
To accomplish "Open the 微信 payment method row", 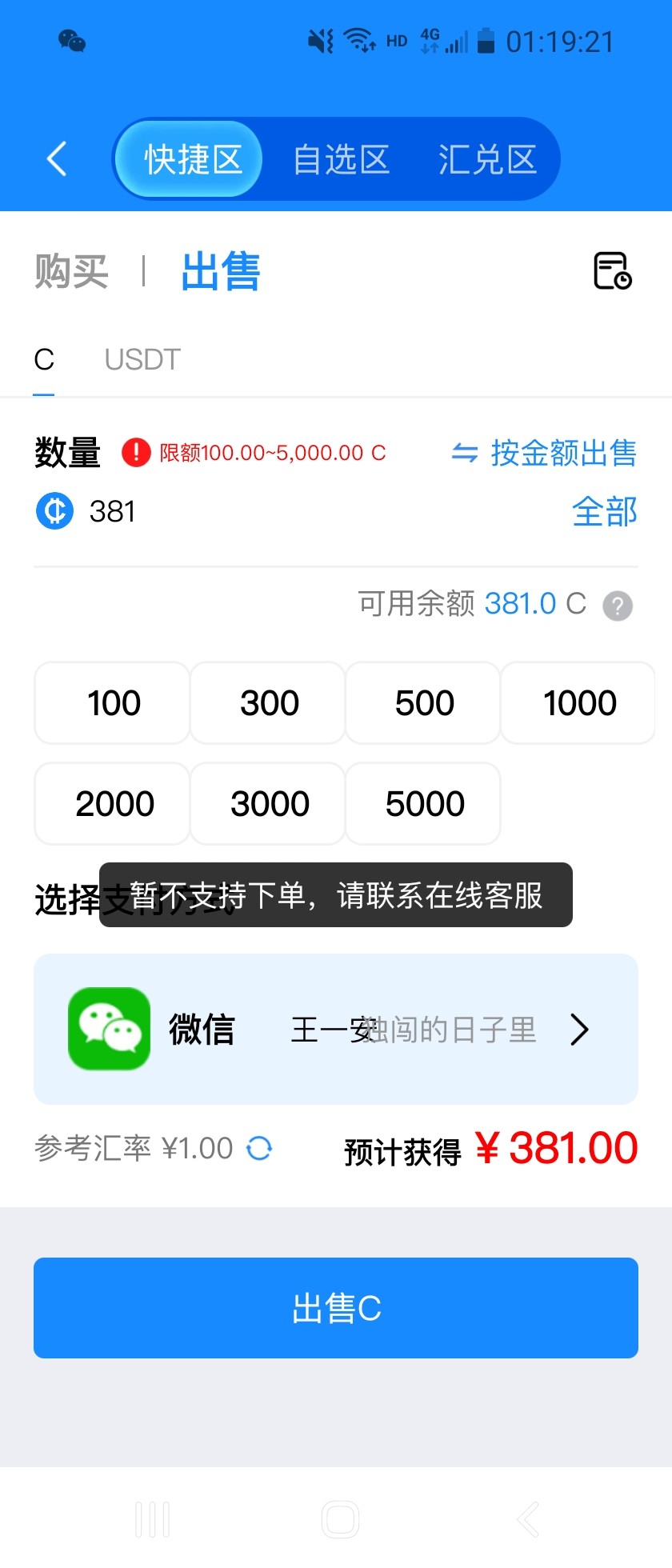I will [x=336, y=1030].
